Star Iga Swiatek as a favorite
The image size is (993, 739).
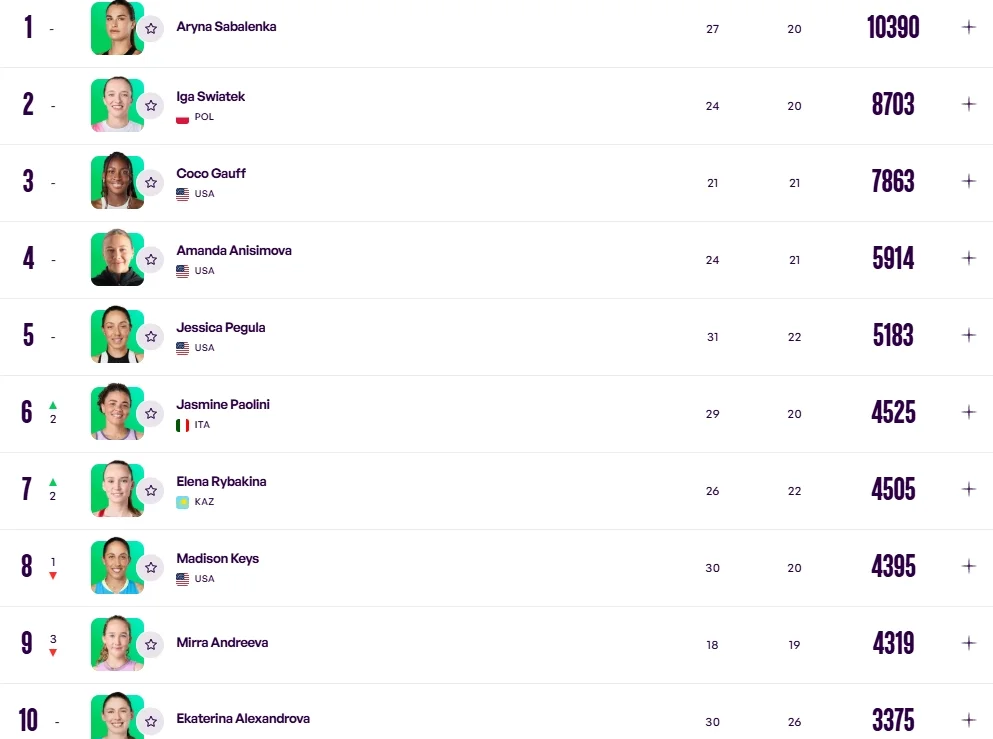click(150, 106)
